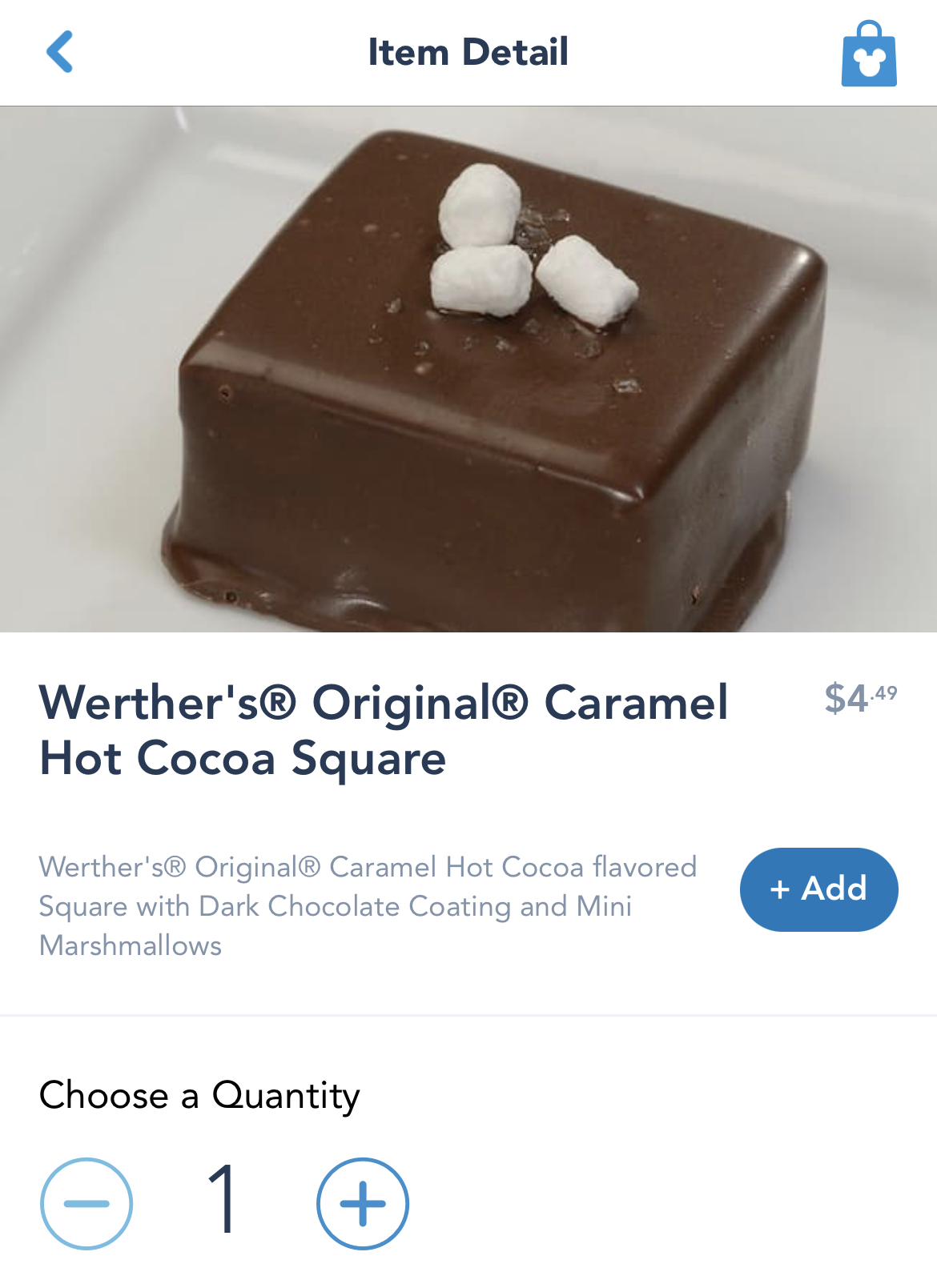Image resolution: width=937 pixels, height=1288 pixels.
Task: Increase quantity with the plus button
Action: click(x=363, y=1203)
